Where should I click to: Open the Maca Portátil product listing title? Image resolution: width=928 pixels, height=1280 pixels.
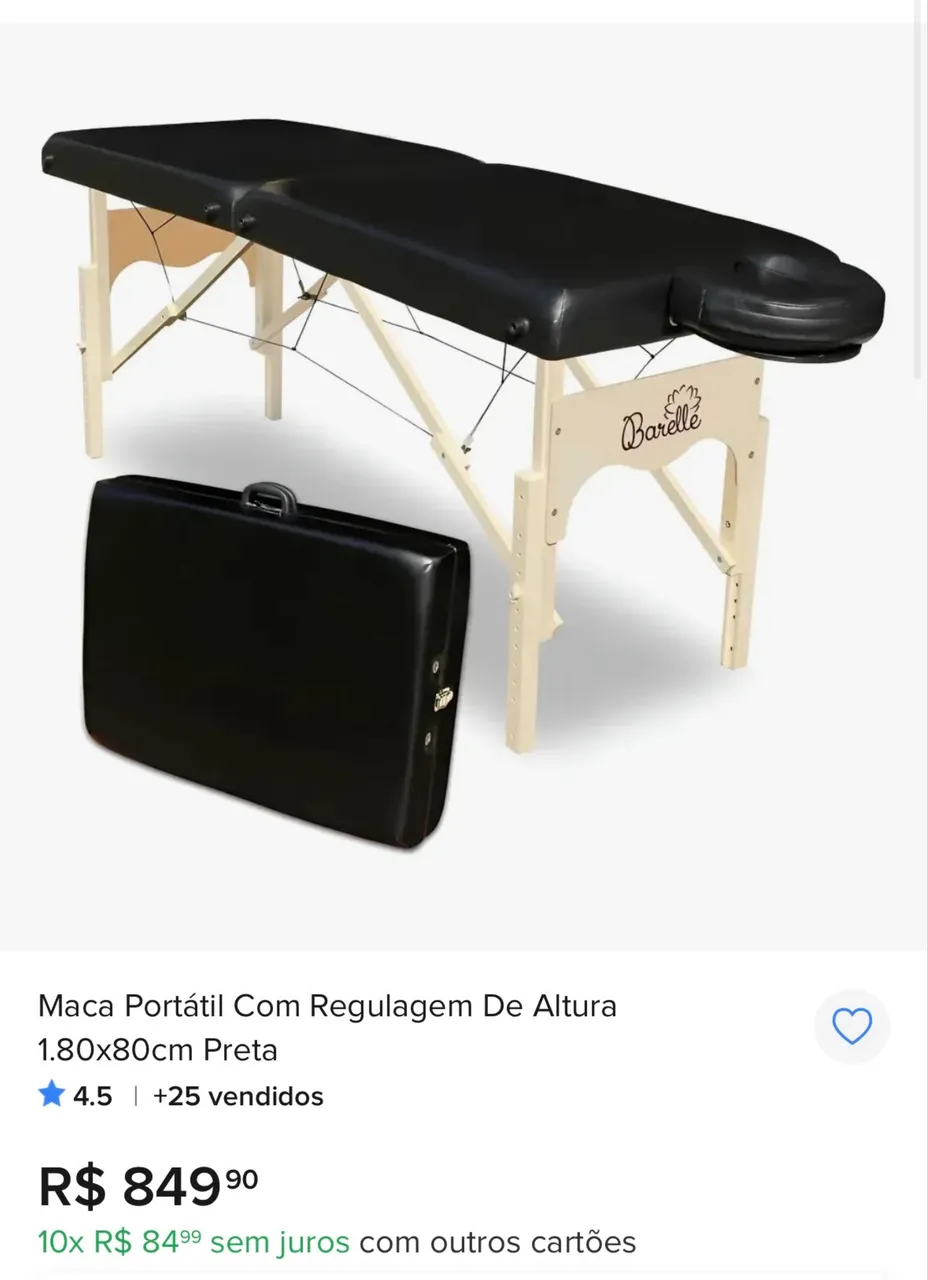coord(327,1027)
